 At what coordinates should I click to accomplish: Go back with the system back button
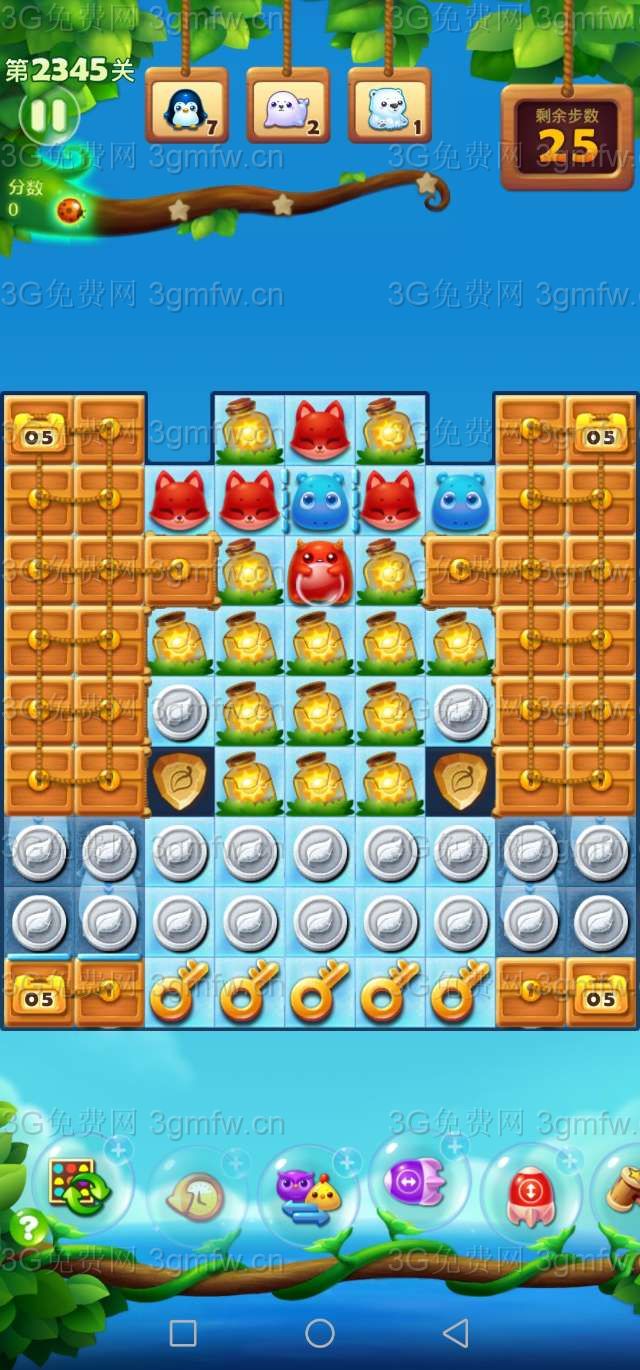456,1333
